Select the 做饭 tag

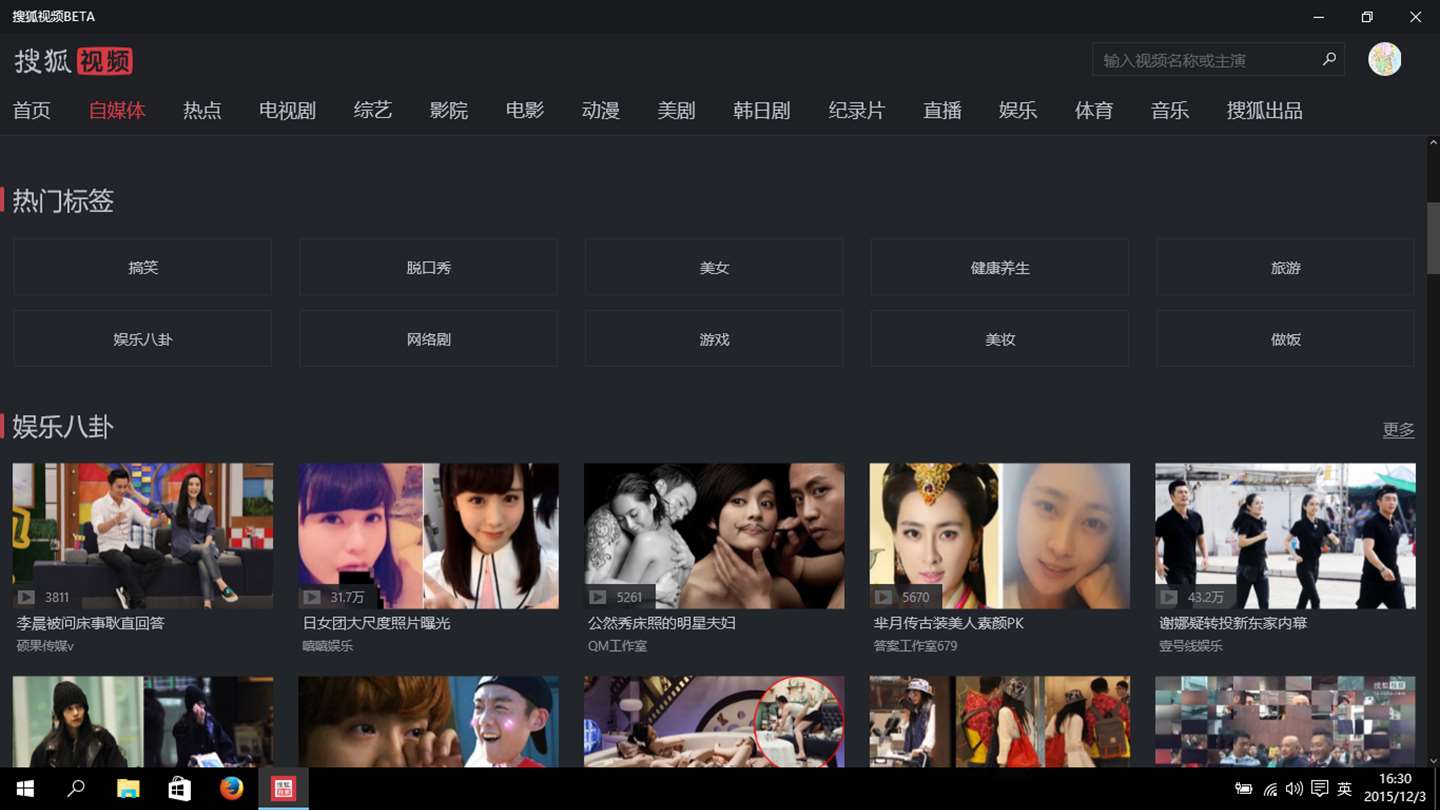[x=1285, y=339]
